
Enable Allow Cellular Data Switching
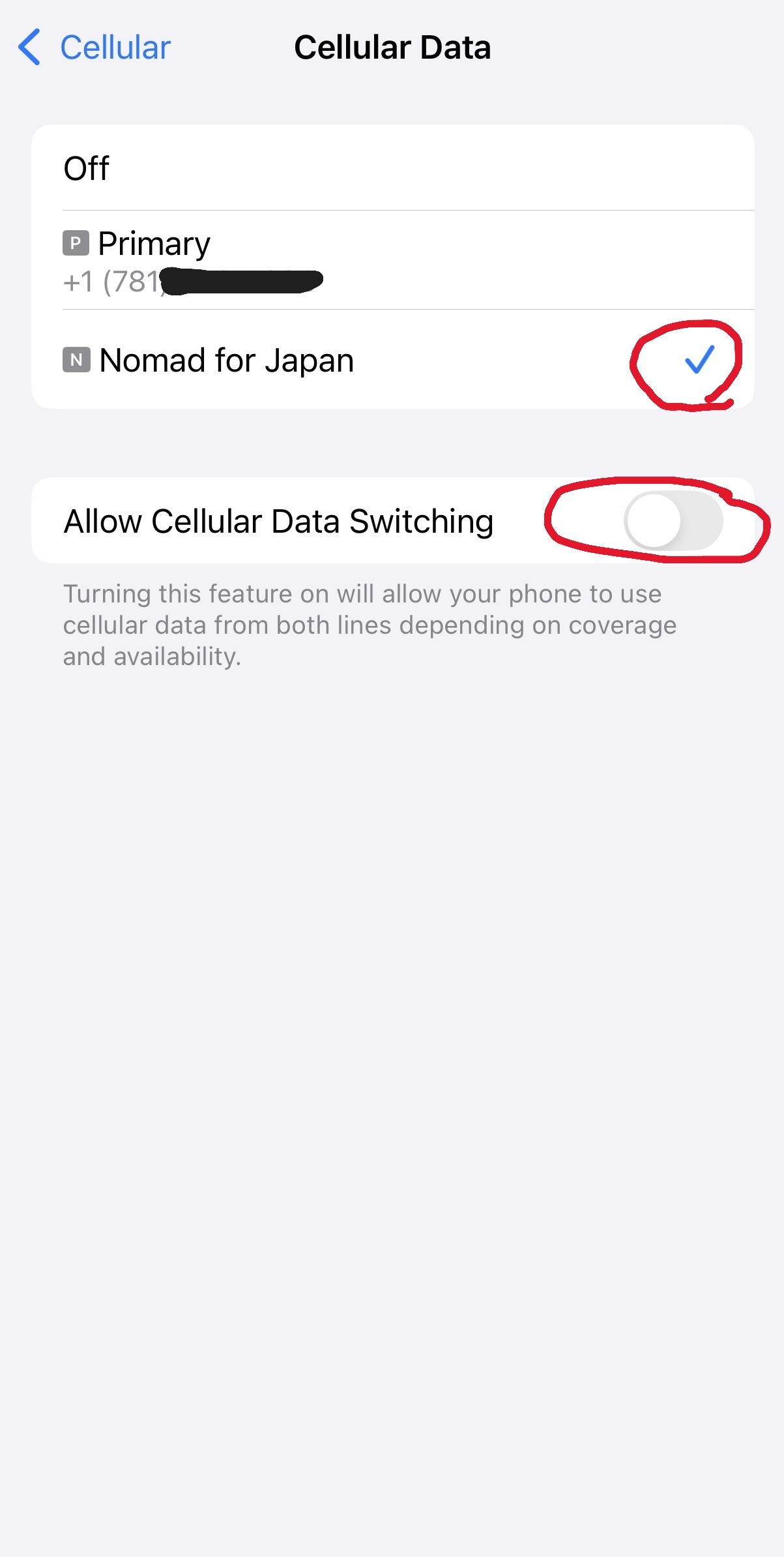click(673, 521)
